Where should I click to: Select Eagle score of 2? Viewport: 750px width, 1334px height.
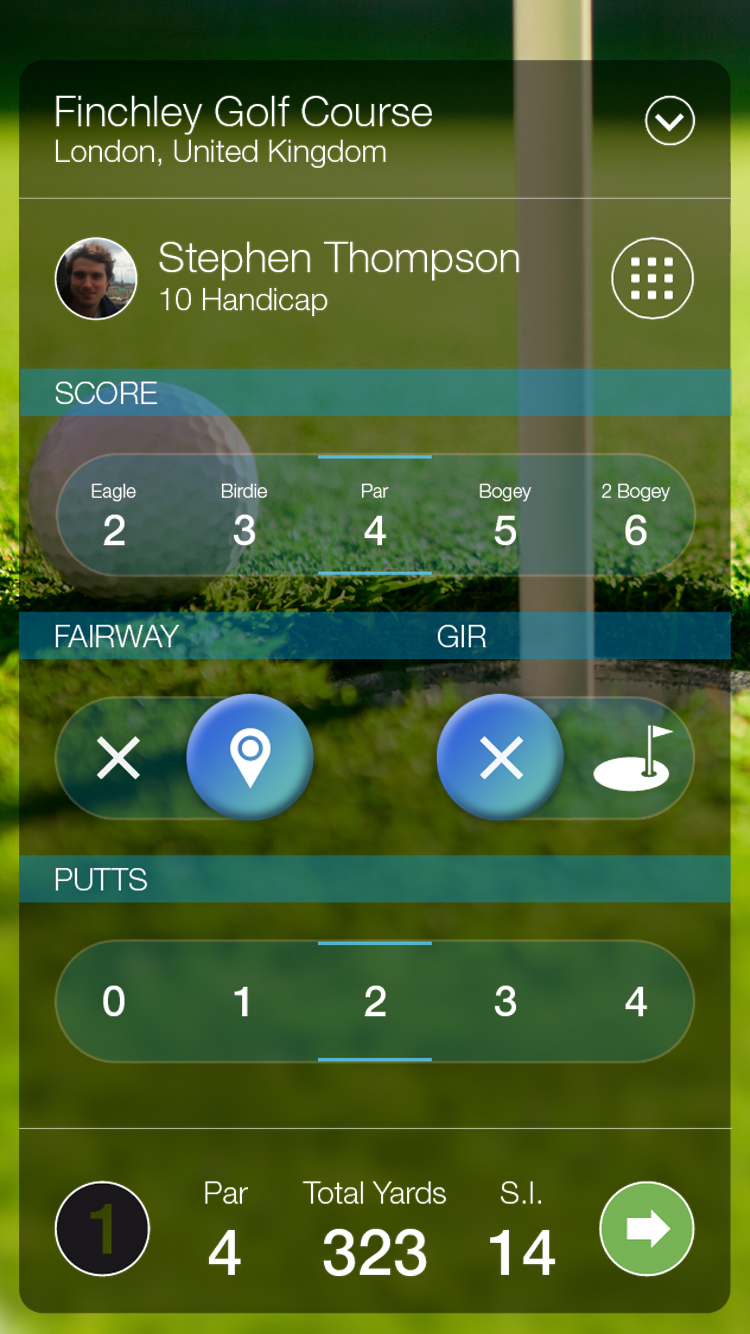pos(114,516)
